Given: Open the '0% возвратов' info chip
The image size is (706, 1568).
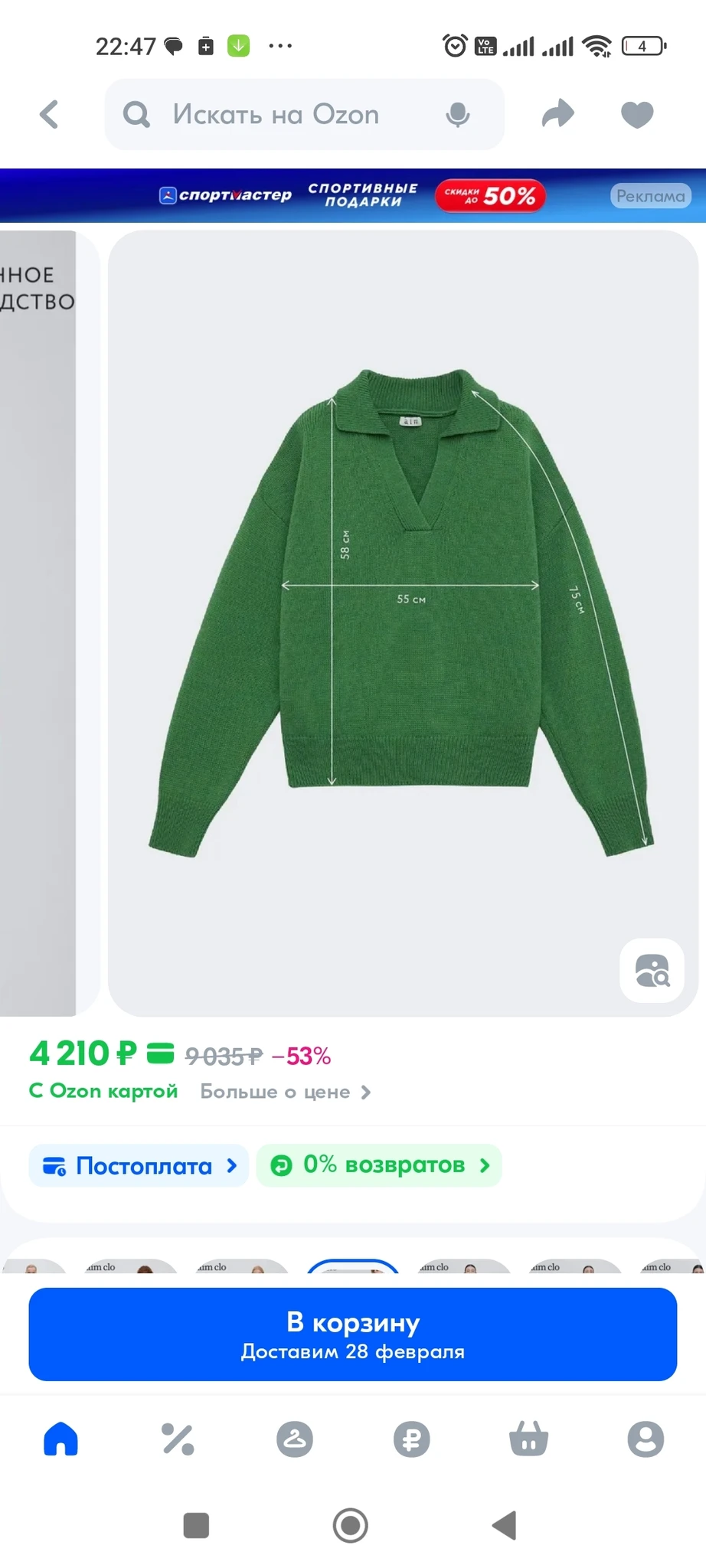Looking at the screenshot, I should [x=380, y=1166].
